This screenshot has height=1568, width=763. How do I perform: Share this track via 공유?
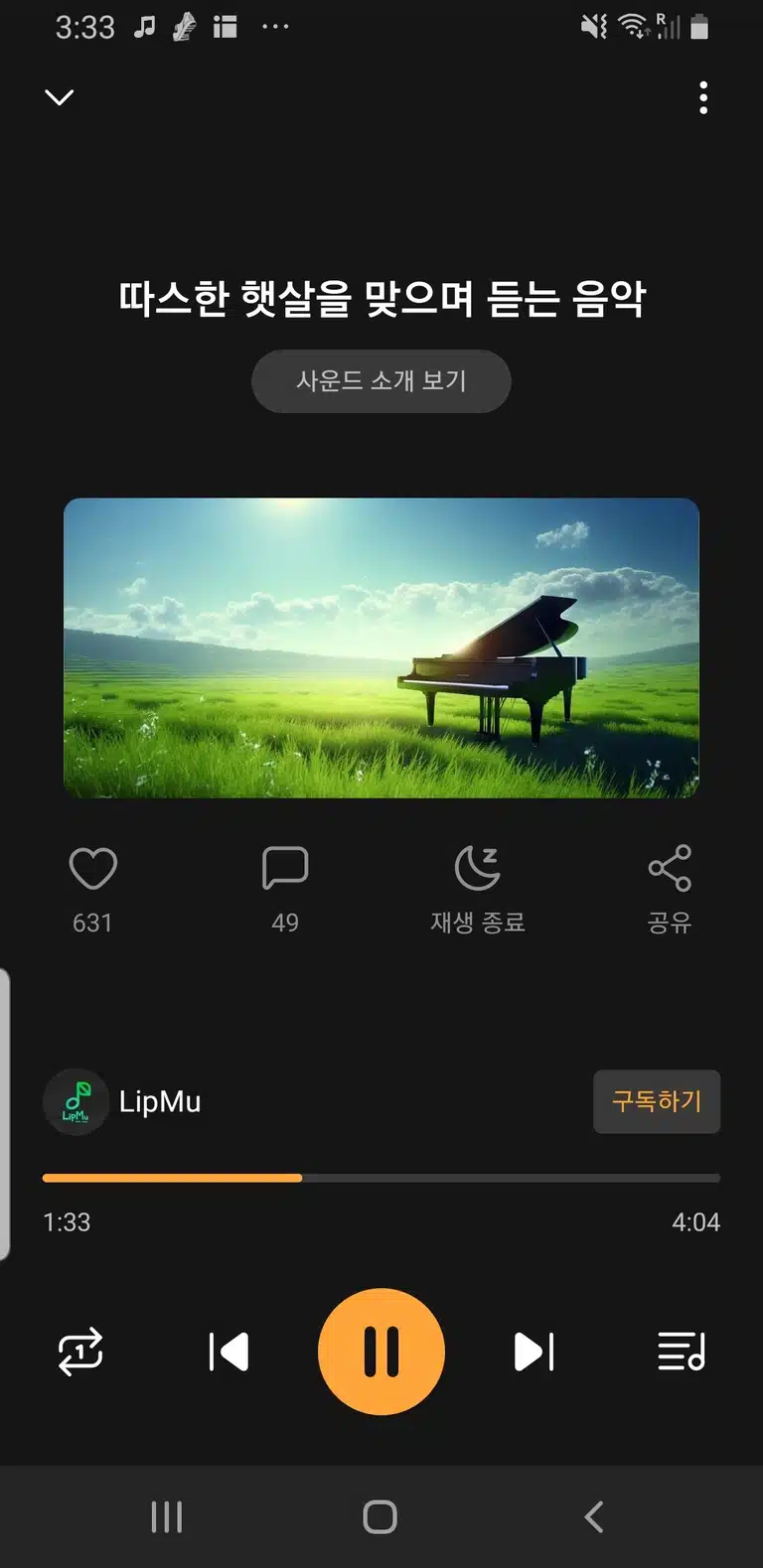[670, 889]
